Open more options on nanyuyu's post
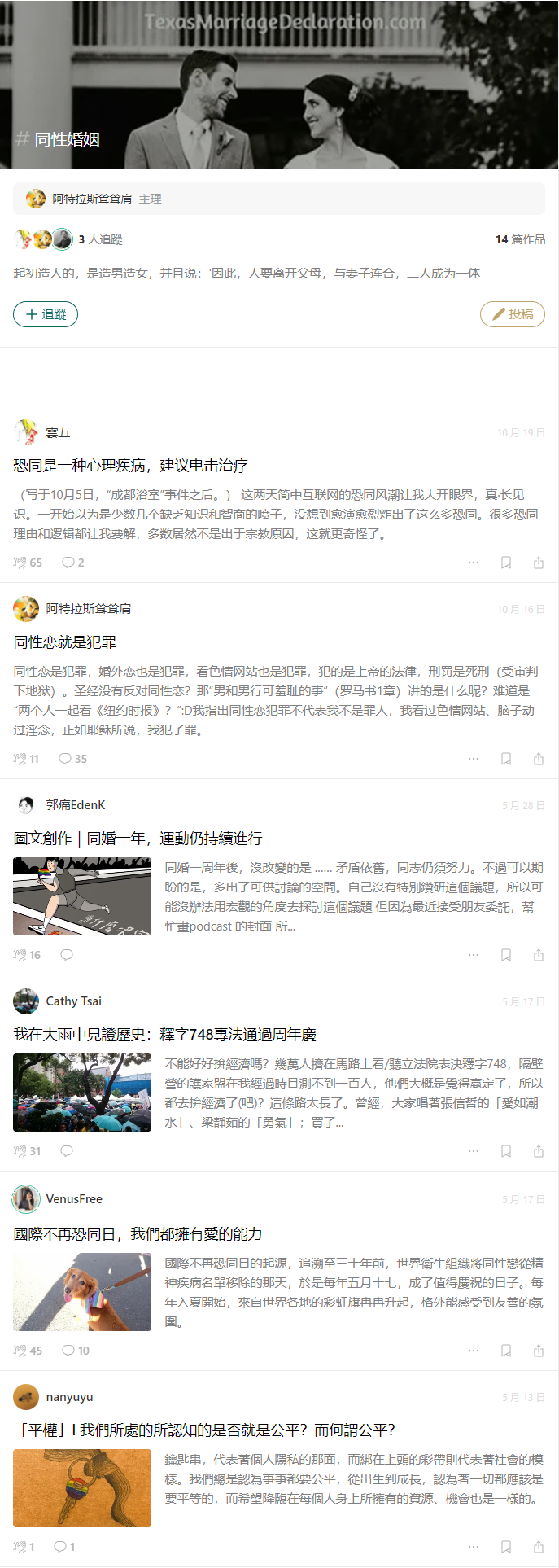 [474, 1547]
